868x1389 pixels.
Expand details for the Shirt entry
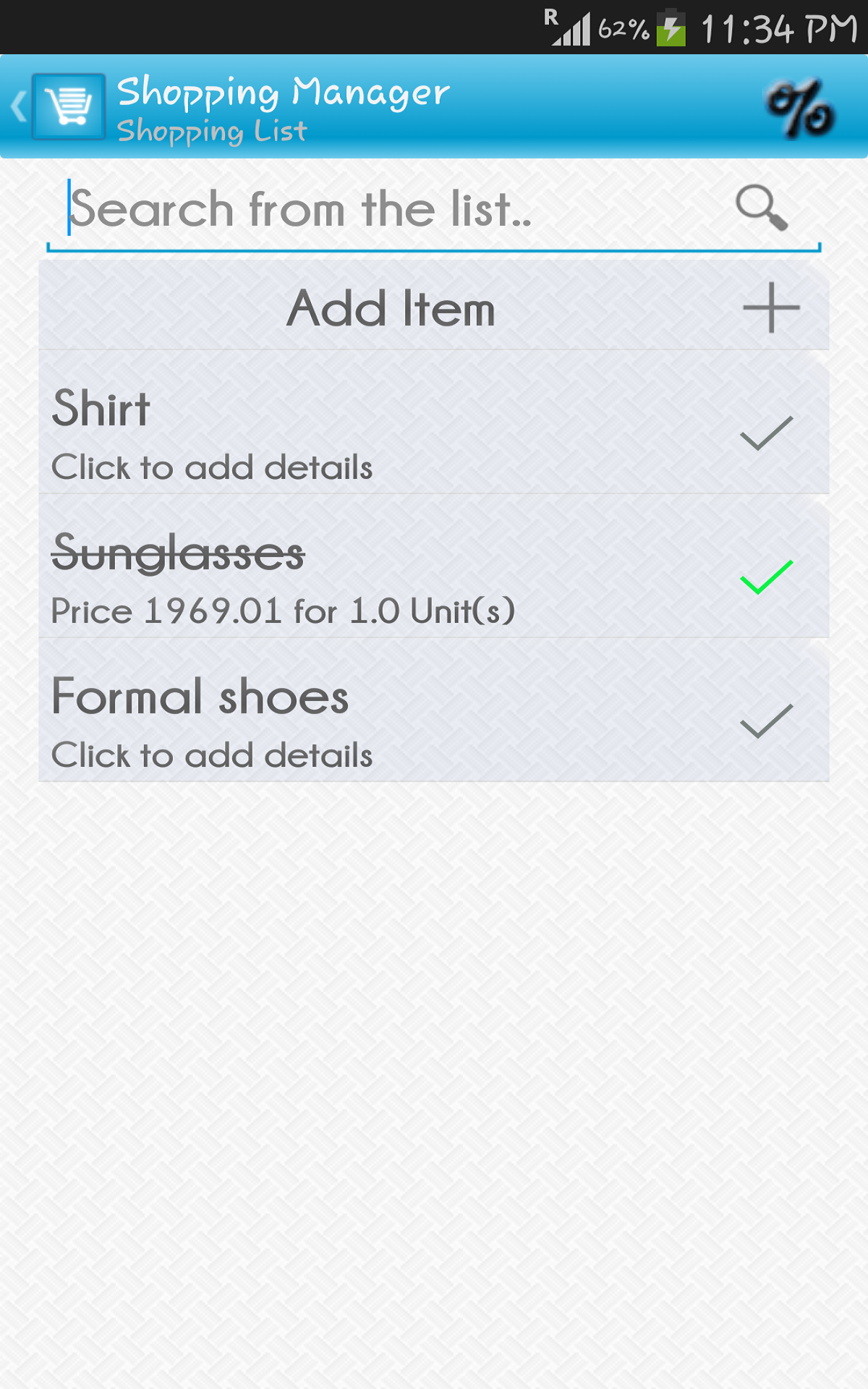(x=289, y=427)
